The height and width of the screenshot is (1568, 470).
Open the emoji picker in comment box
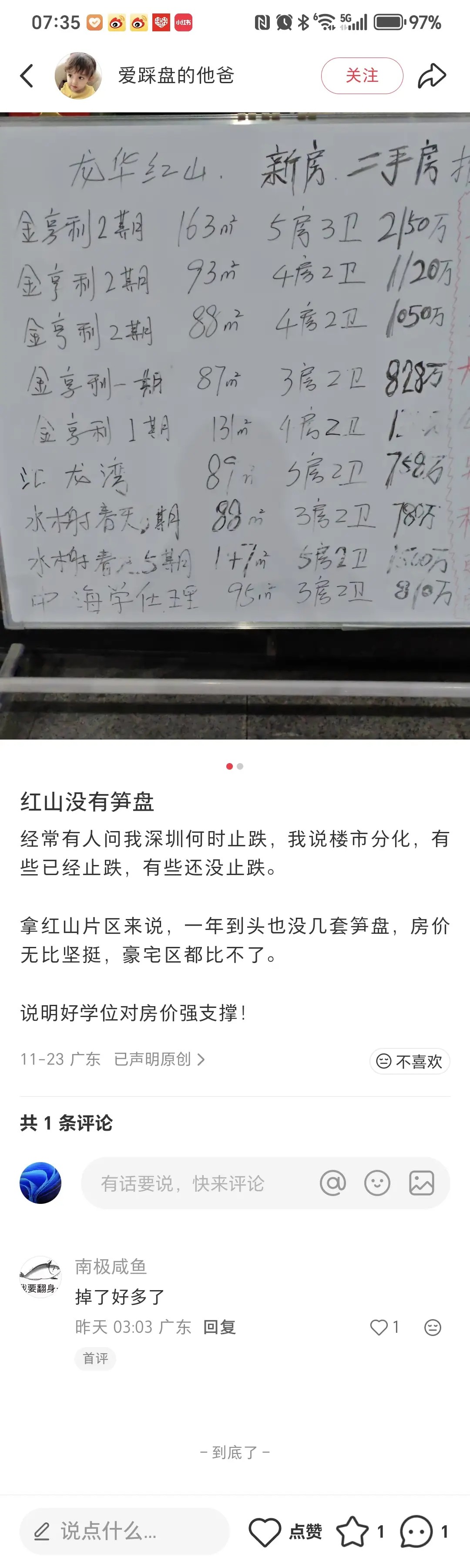click(x=377, y=1183)
